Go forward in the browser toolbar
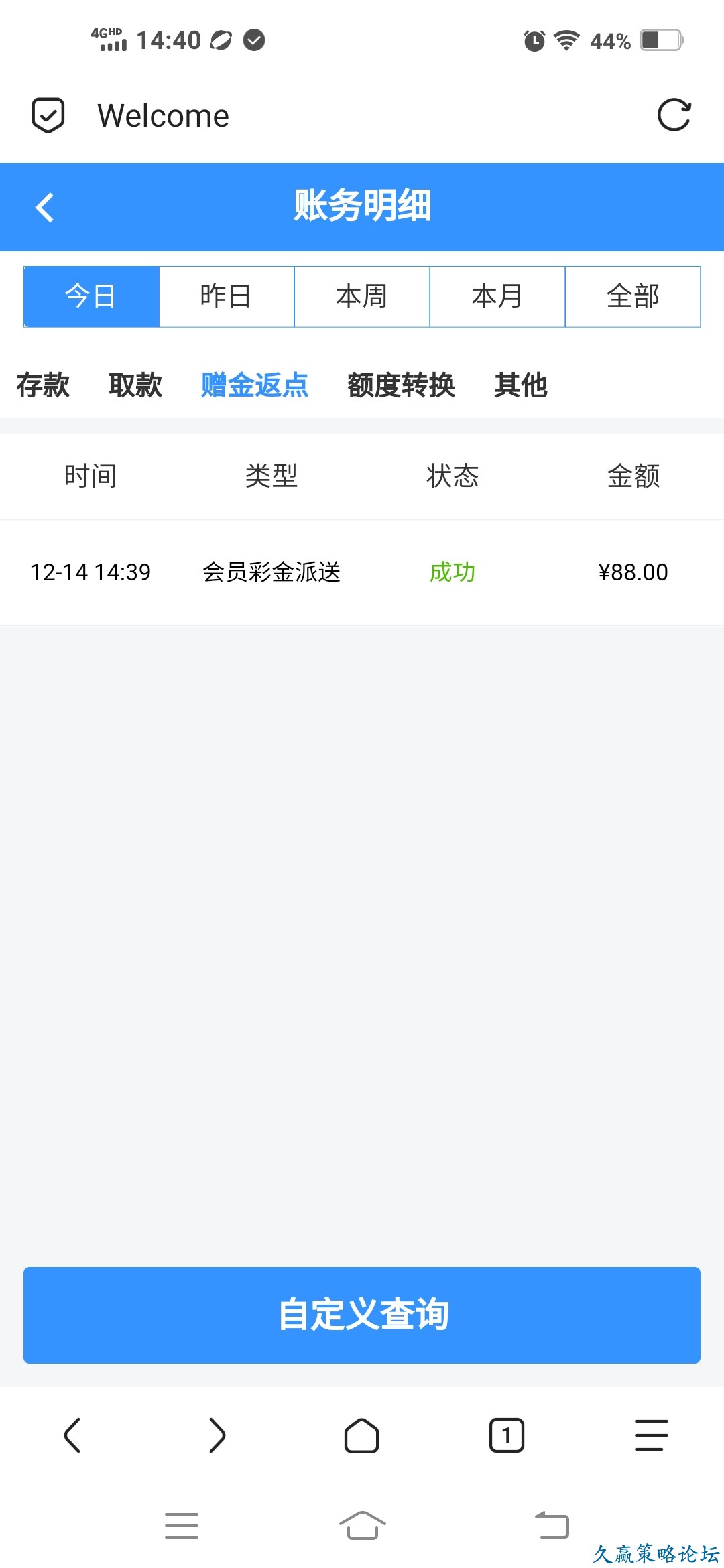Screen dimensions: 724x1568 click(217, 1435)
